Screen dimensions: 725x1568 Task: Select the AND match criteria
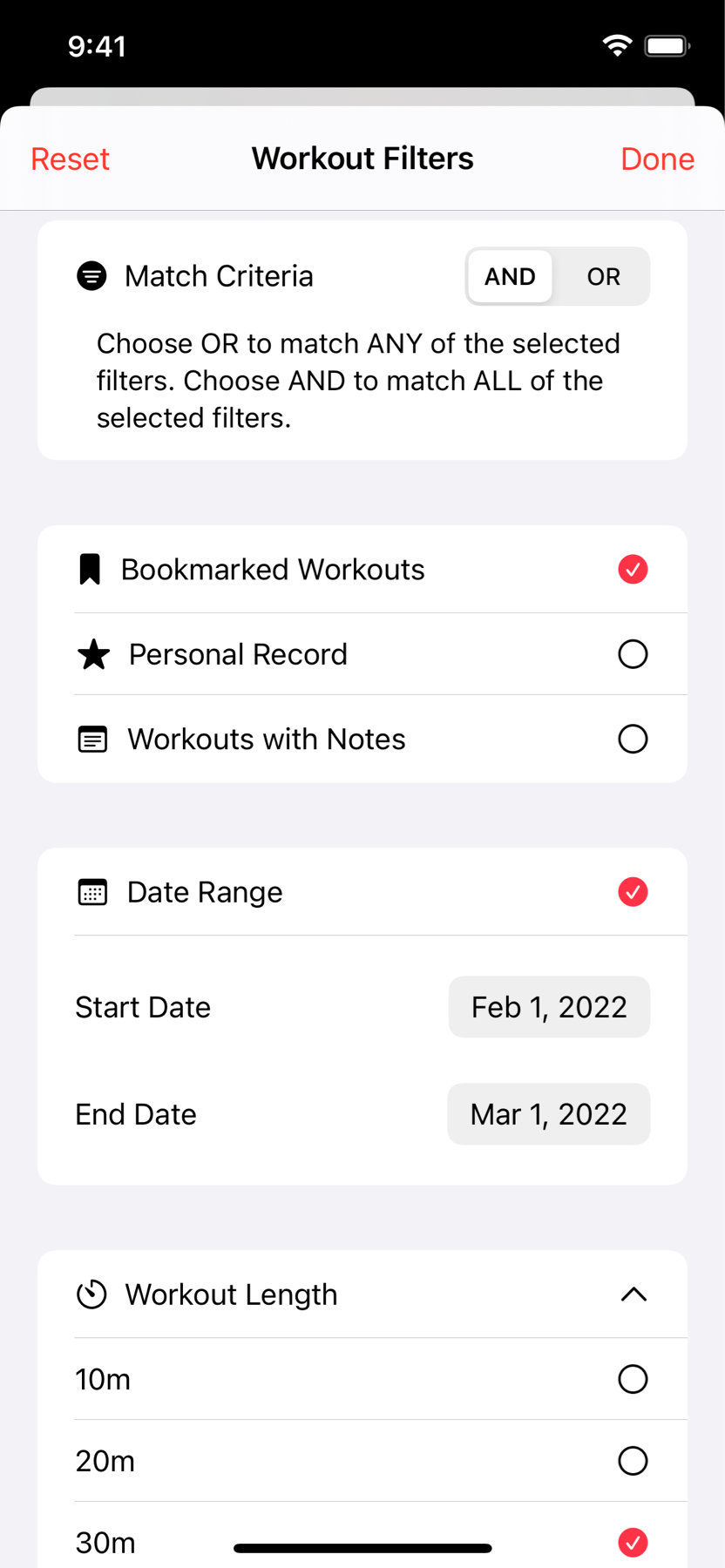[510, 277]
